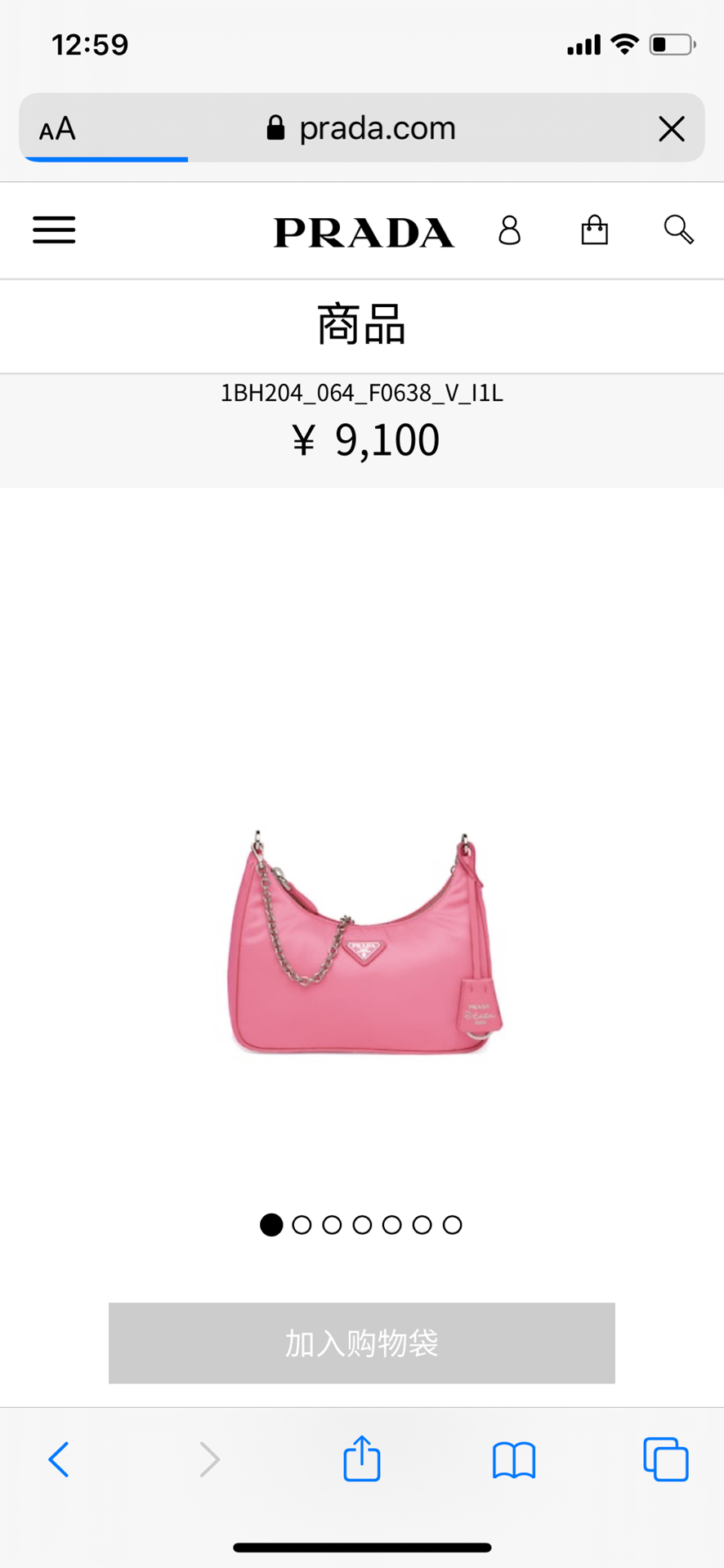Go back to the previous page

pyautogui.click(x=59, y=1459)
